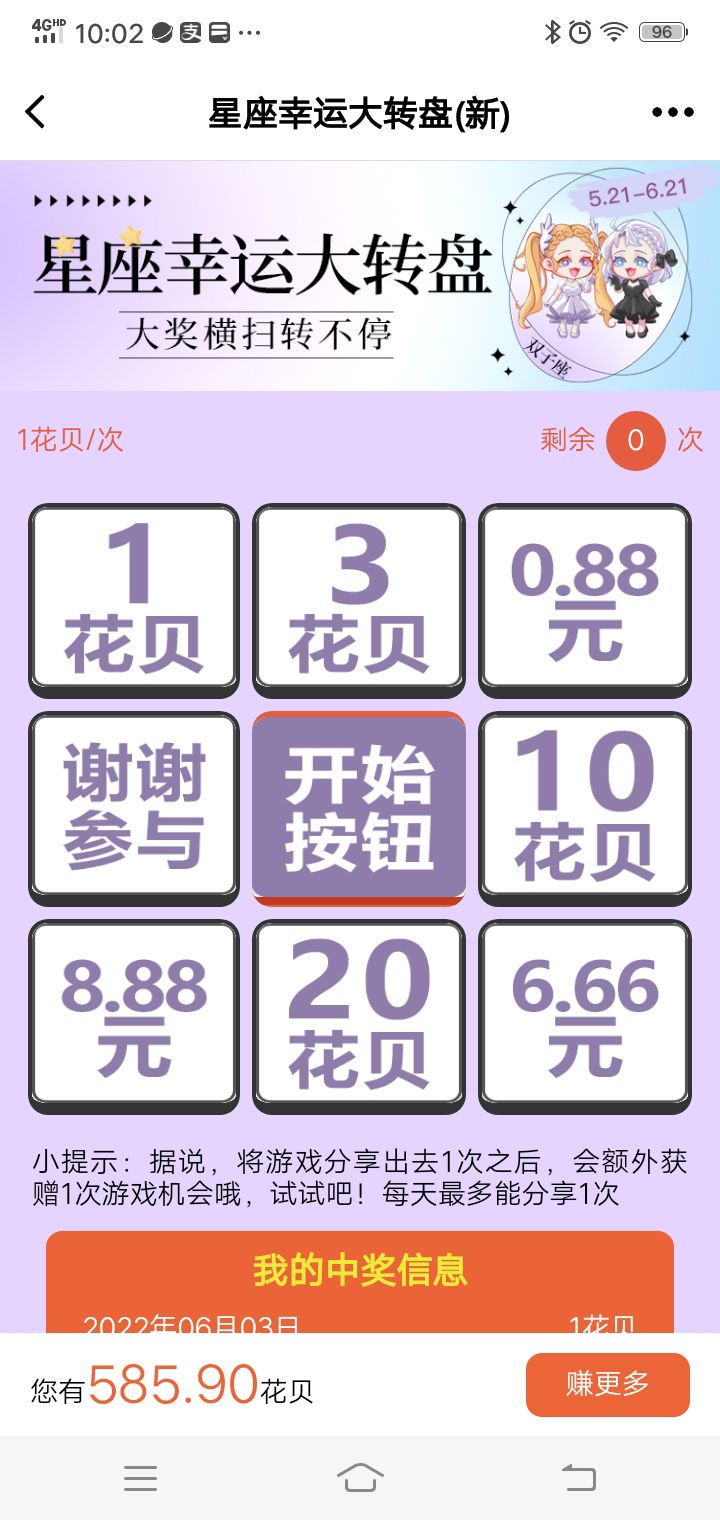The width and height of the screenshot is (720, 1520).
Task: Go back using the top-left arrow
Action: pos(36,112)
